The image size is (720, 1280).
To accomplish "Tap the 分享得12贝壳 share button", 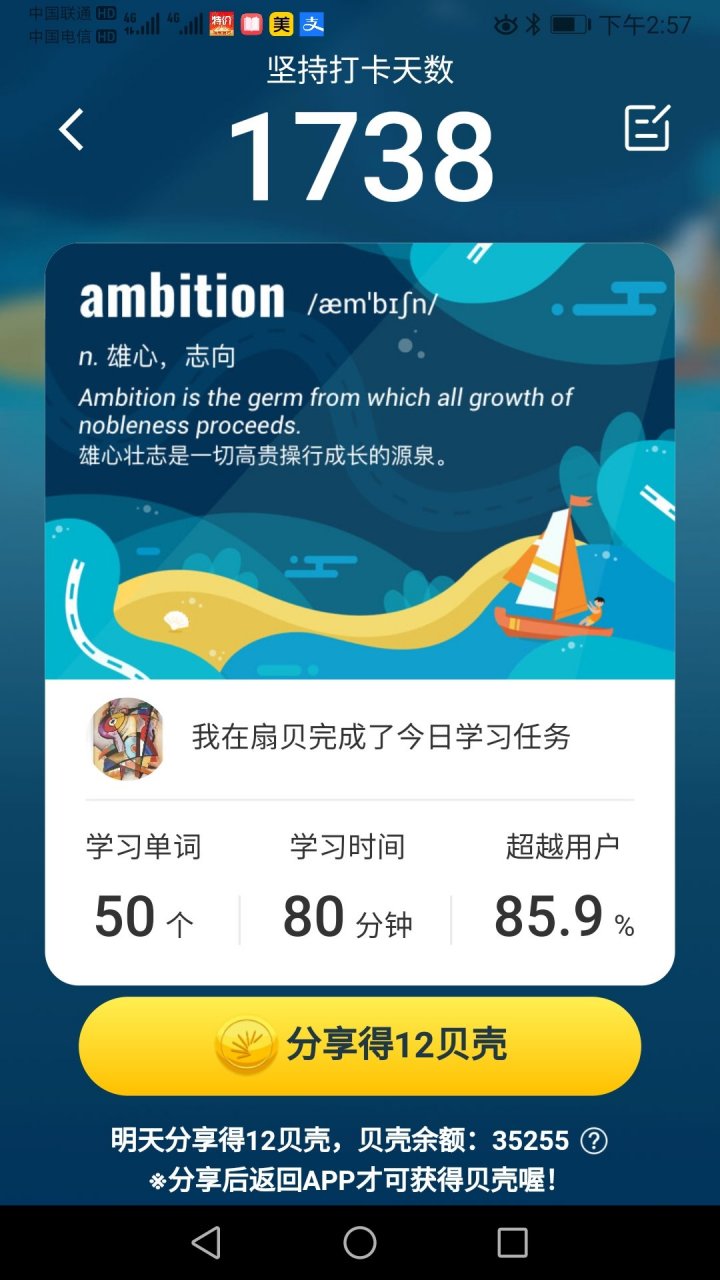I will click(x=360, y=1045).
